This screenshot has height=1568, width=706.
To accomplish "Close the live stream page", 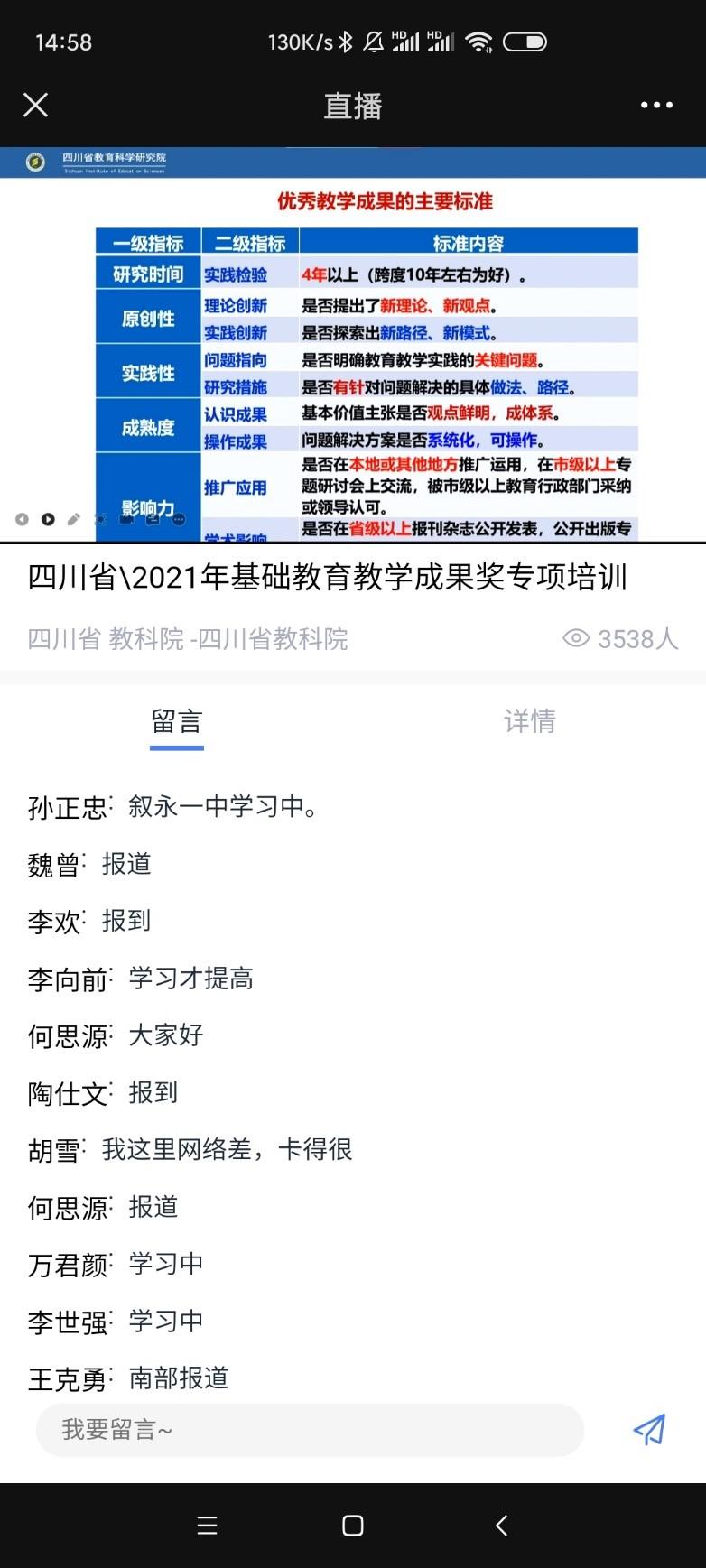I will tap(35, 106).
